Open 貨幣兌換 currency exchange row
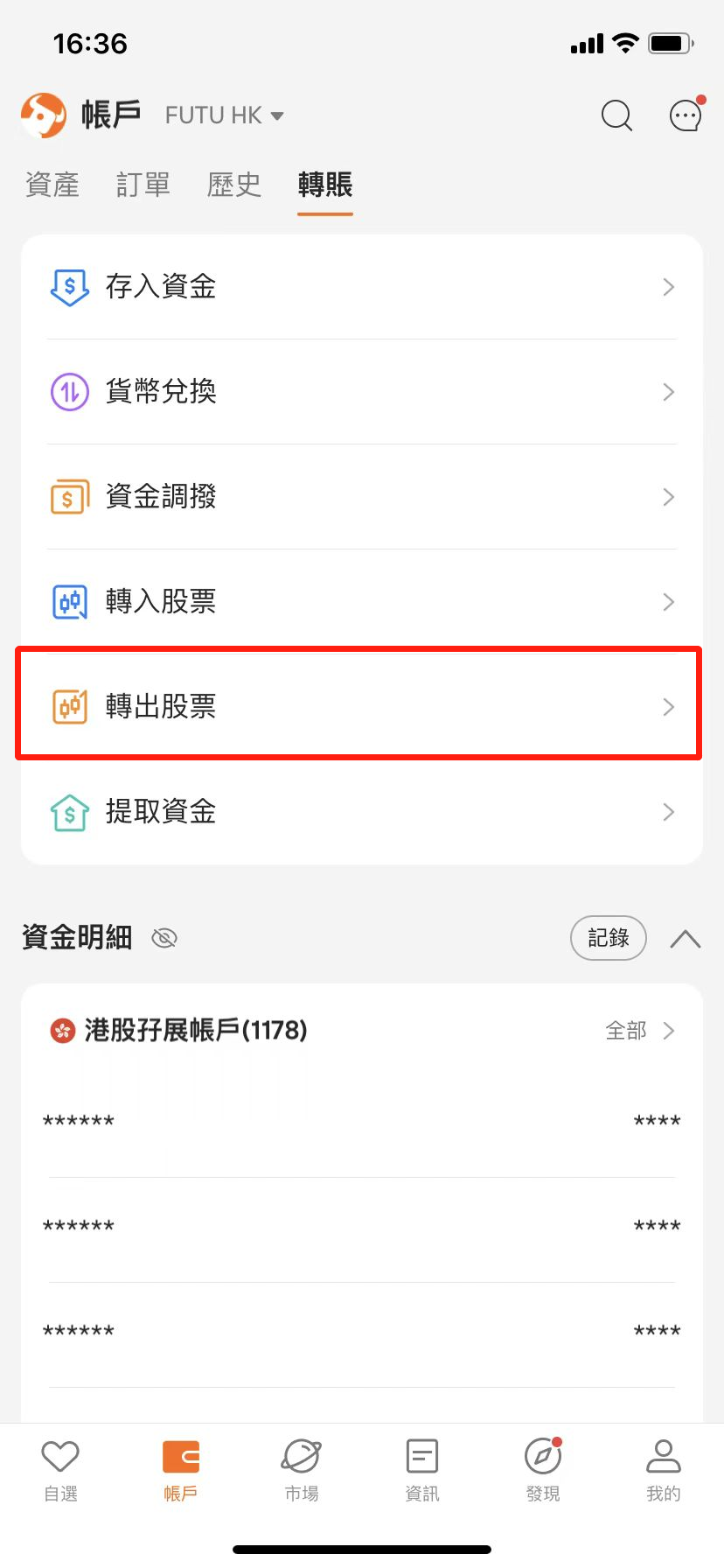 362,392
